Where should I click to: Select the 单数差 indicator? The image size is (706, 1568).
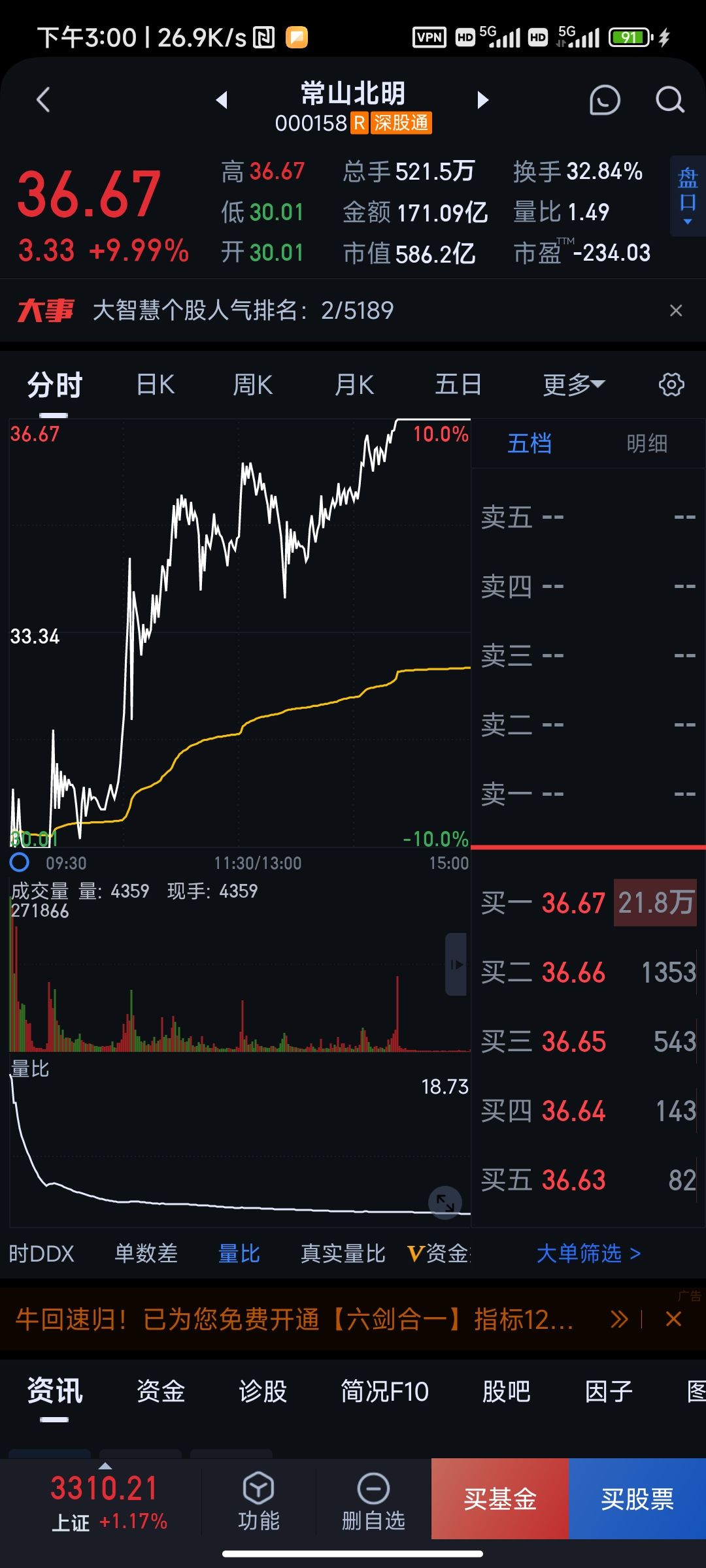pyautogui.click(x=146, y=1253)
